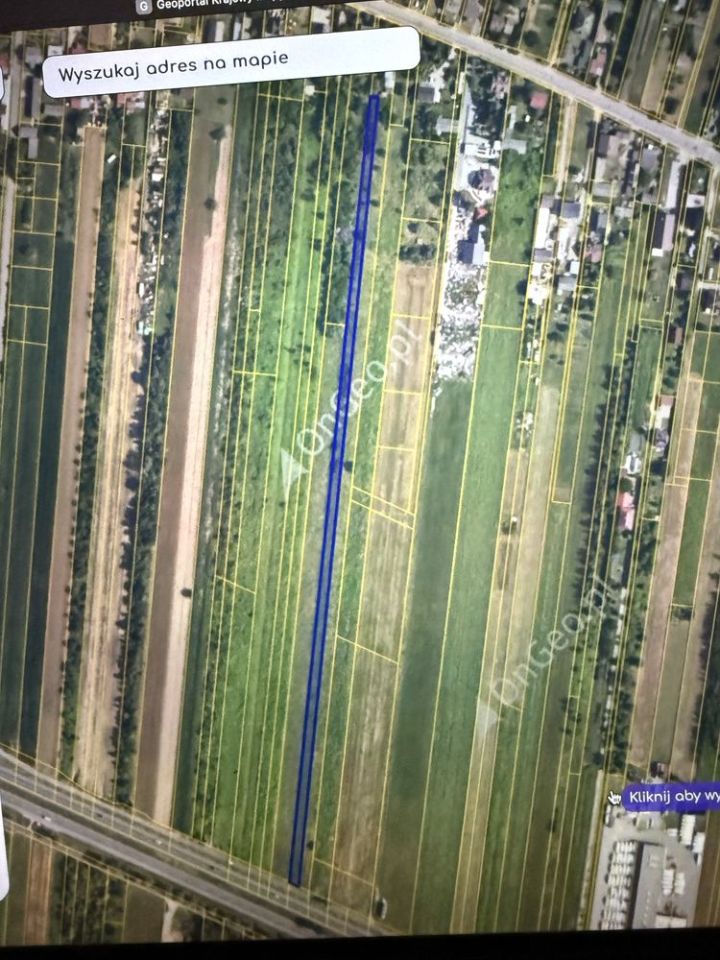This screenshot has height=960, width=720.
Task: Tap the 'Wyszukaj adres na mapie' search field
Action: pyautogui.click(x=230, y=62)
